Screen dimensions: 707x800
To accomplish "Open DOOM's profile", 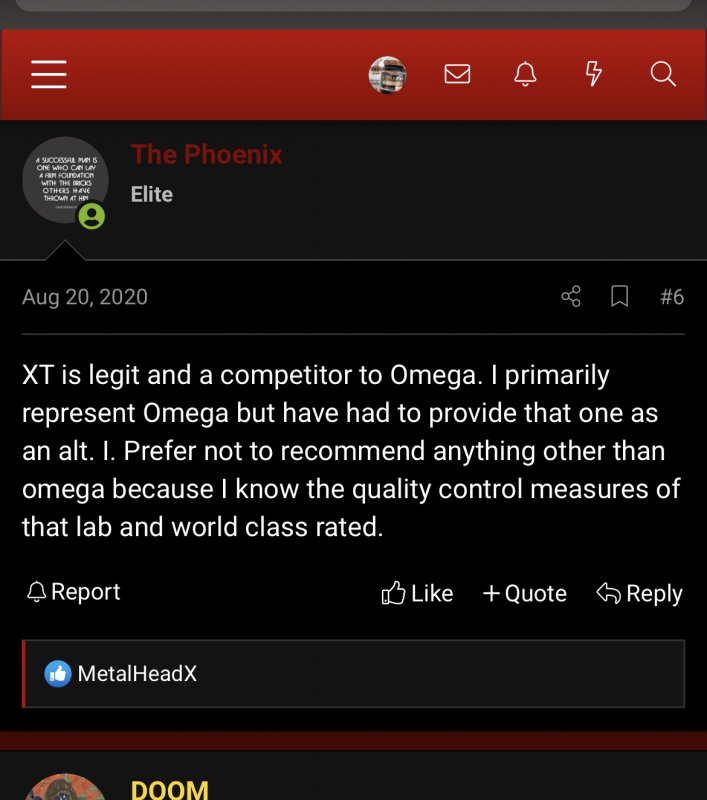I will [x=169, y=789].
